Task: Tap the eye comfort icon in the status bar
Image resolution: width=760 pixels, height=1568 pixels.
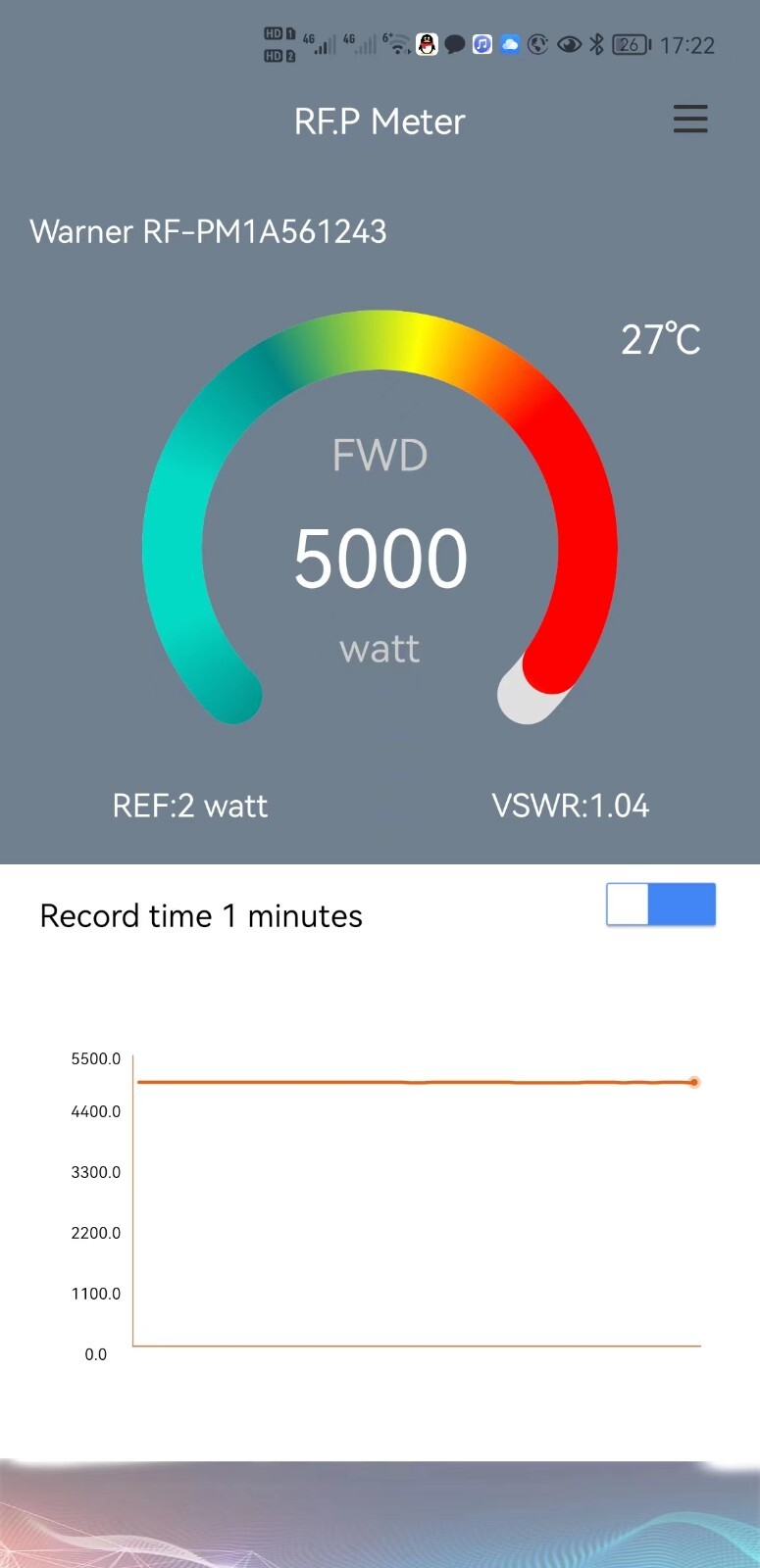Action: [569, 44]
